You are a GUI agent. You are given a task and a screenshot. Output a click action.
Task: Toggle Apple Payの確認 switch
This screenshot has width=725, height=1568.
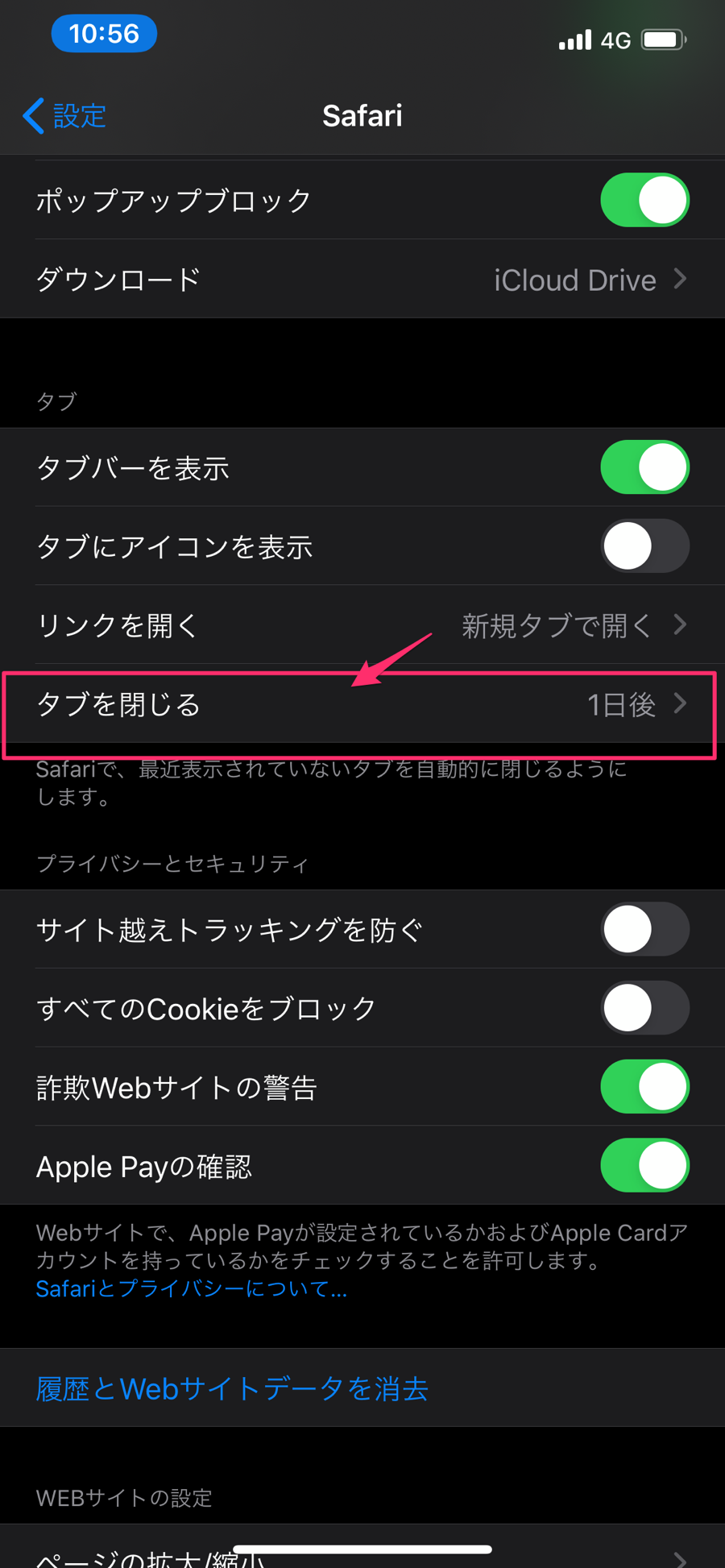tap(644, 1165)
